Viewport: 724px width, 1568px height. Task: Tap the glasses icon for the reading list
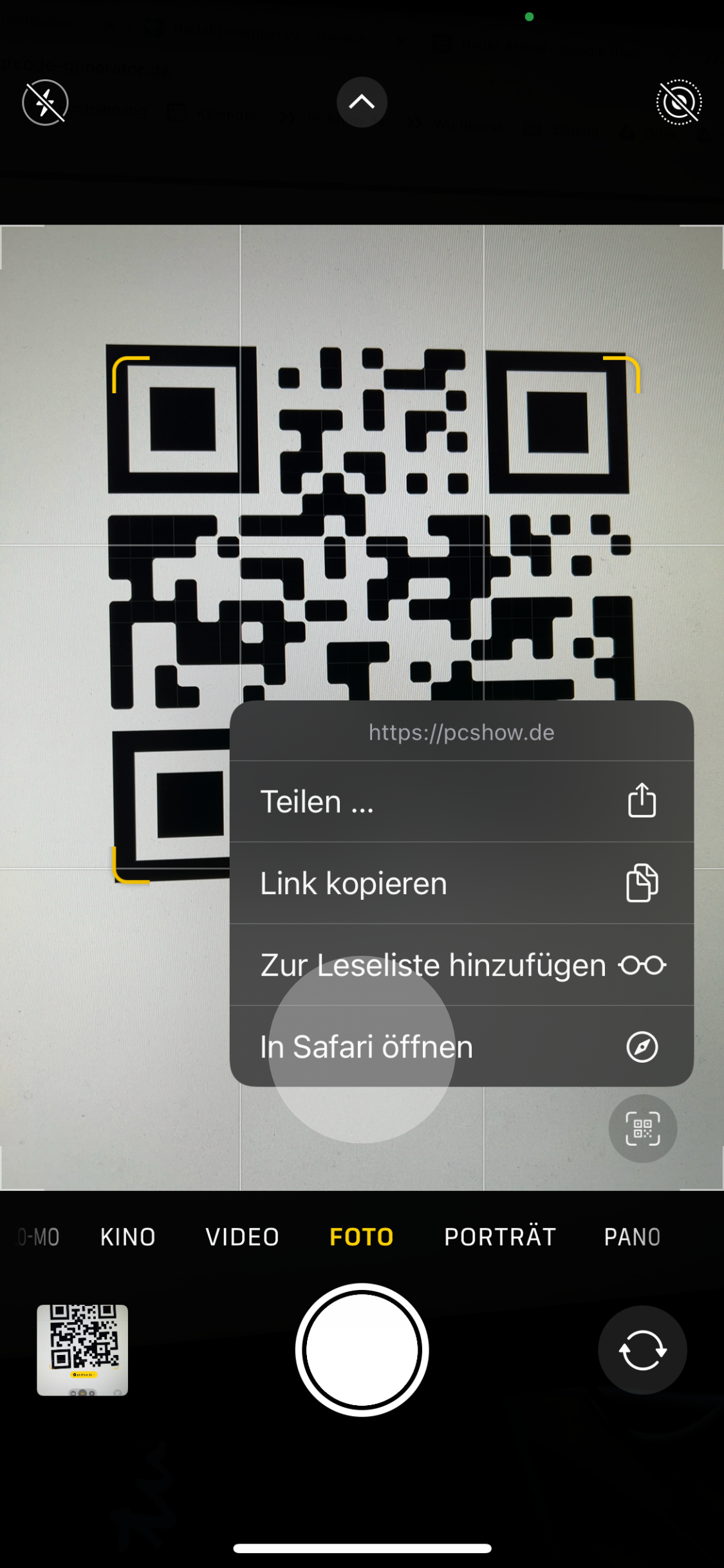pos(642,965)
